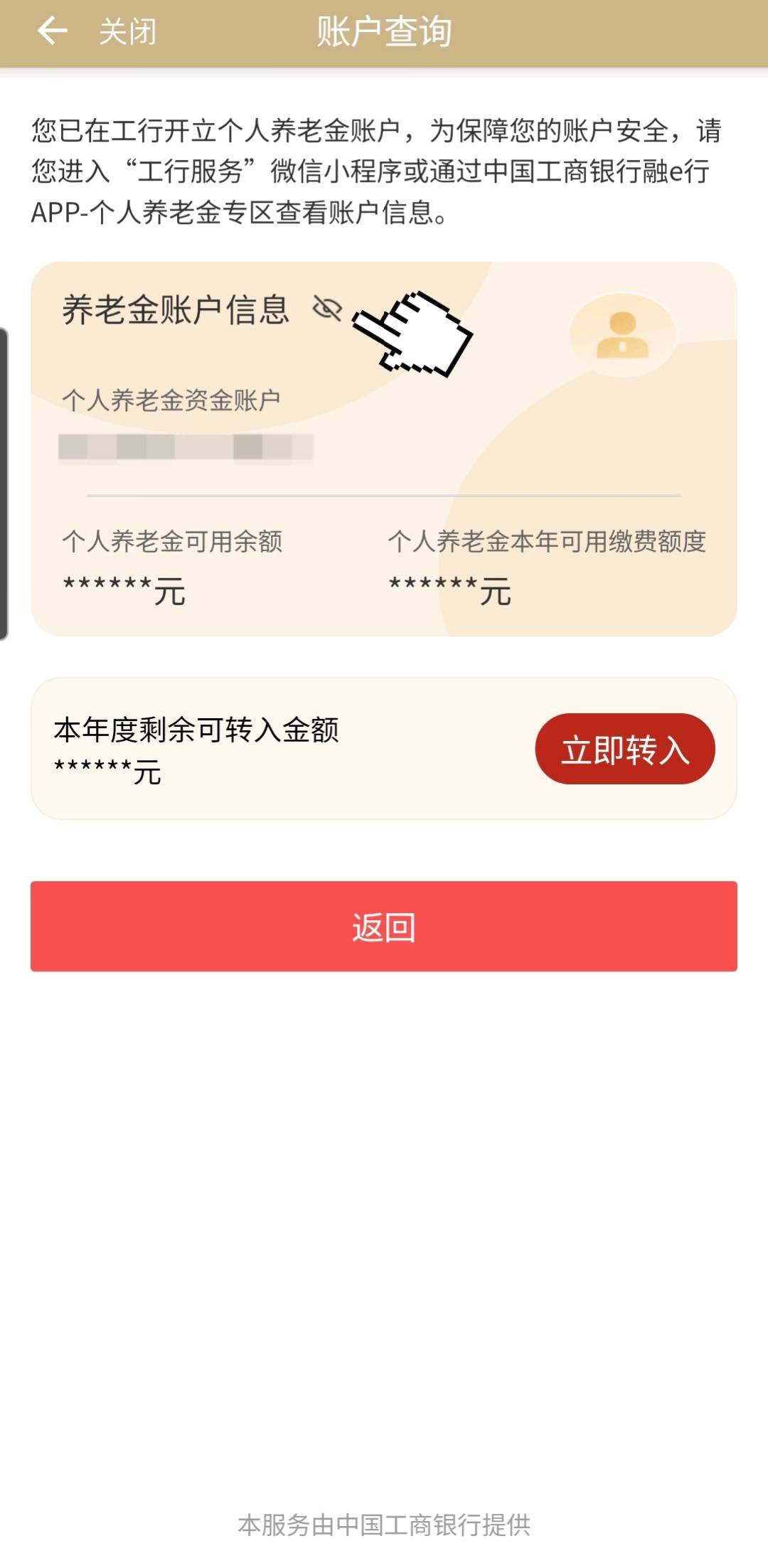Tap the dark drawer handle on the left edge
Image resolution: width=768 pixels, height=1568 pixels.
[4, 480]
